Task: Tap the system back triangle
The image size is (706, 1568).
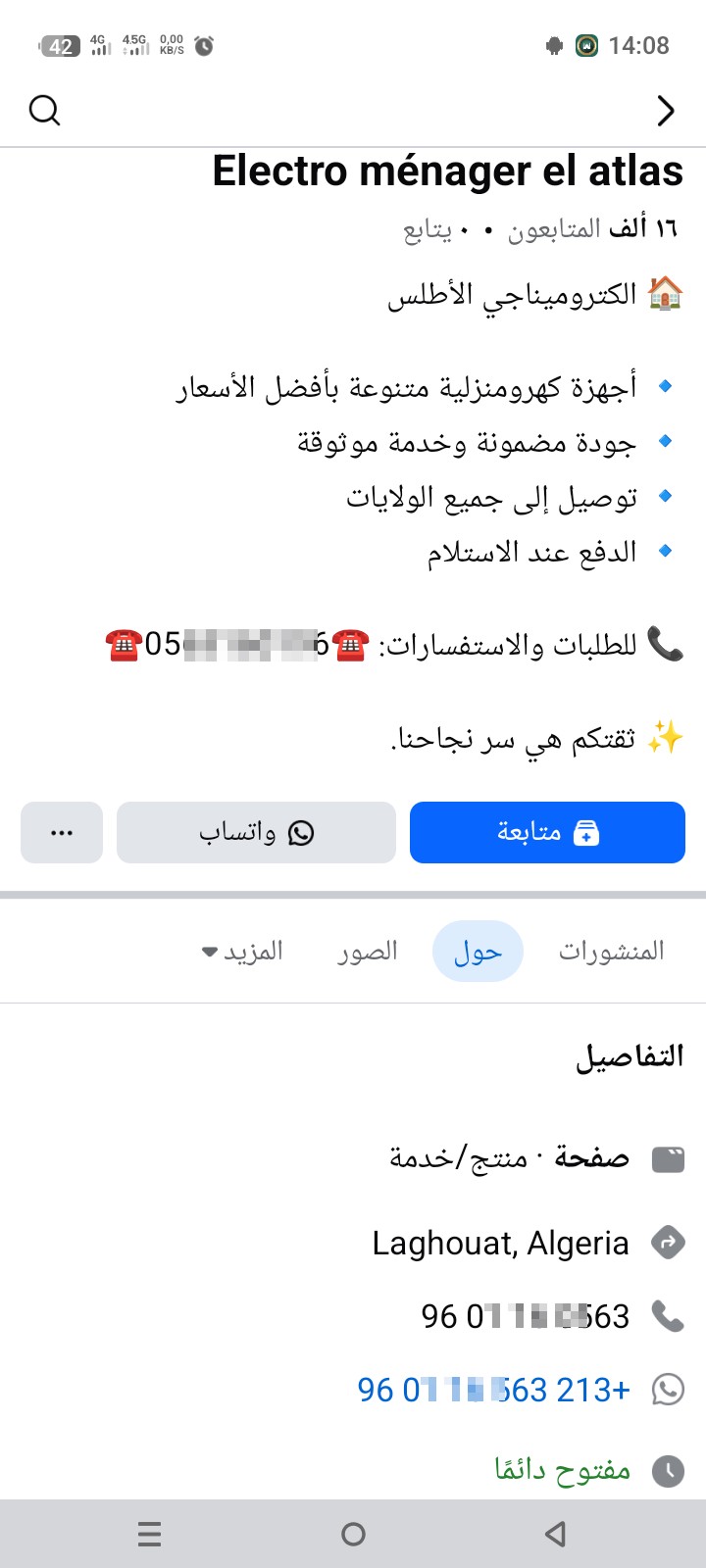Action: click(x=556, y=1534)
